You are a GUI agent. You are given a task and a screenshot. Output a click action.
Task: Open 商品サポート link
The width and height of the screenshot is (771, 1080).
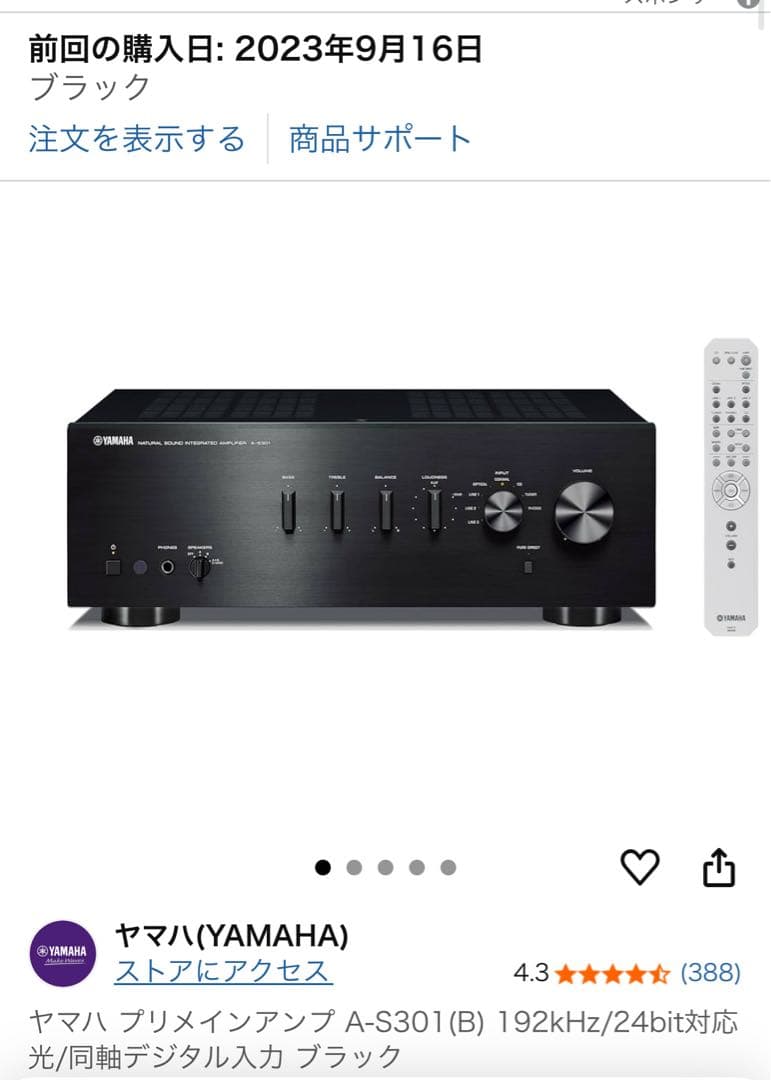380,138
